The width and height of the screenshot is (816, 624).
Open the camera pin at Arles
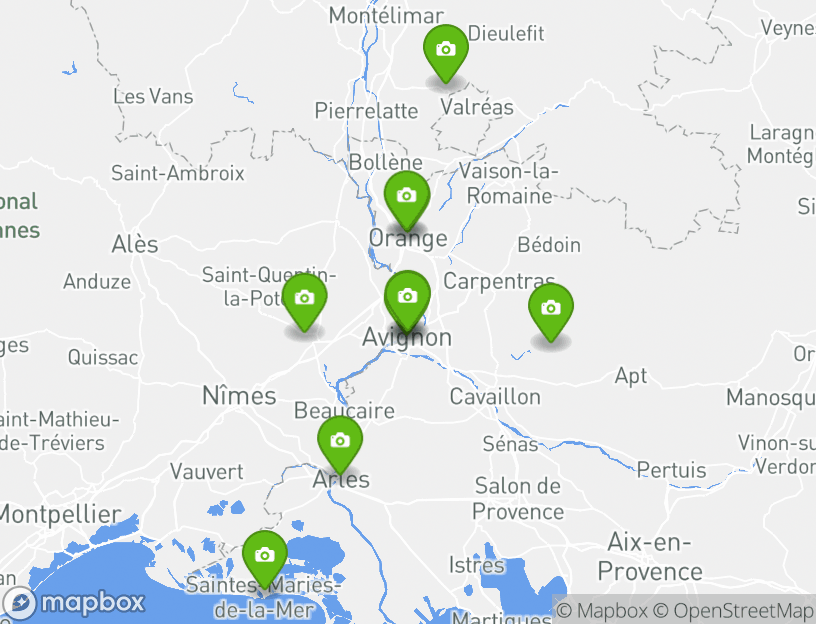point(340,441)
